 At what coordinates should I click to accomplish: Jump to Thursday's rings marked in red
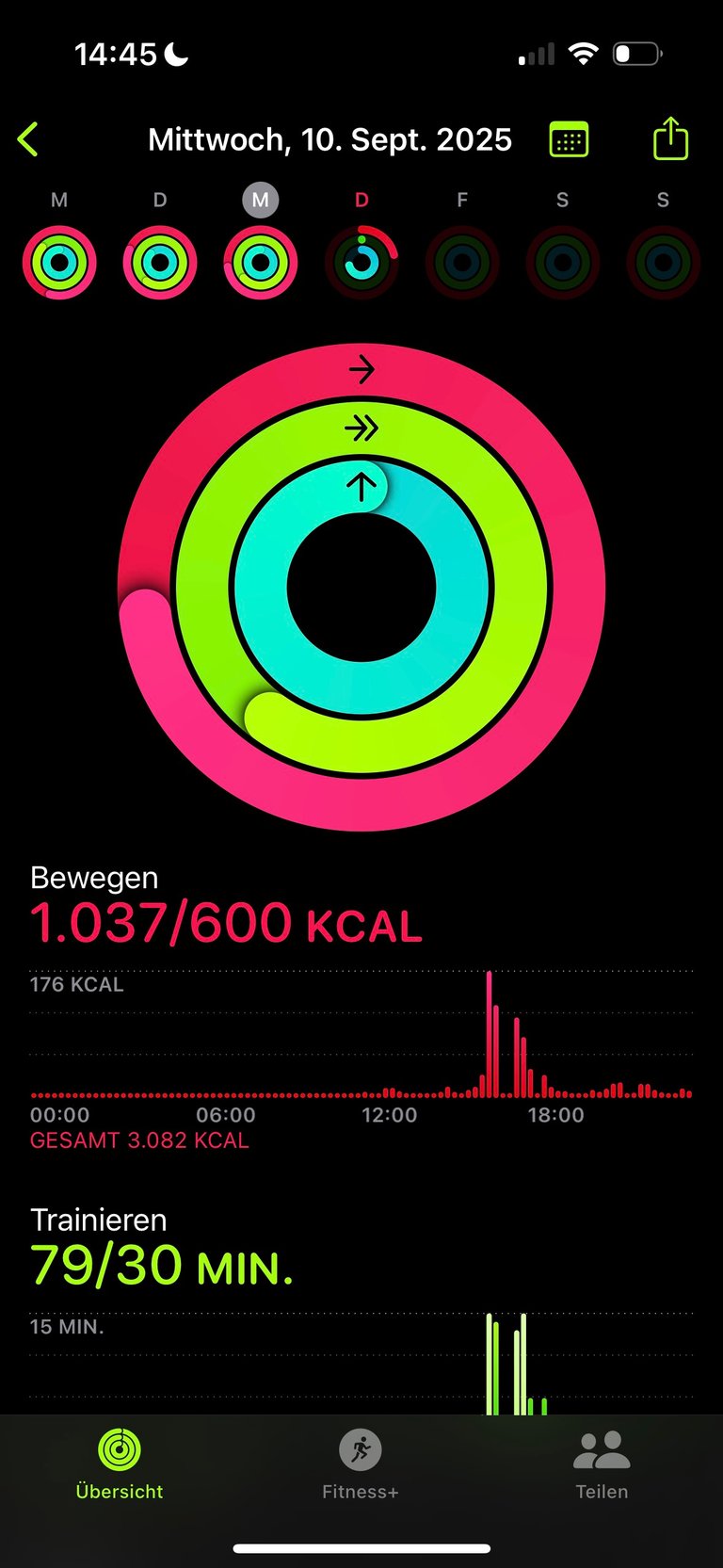point(361,261)
